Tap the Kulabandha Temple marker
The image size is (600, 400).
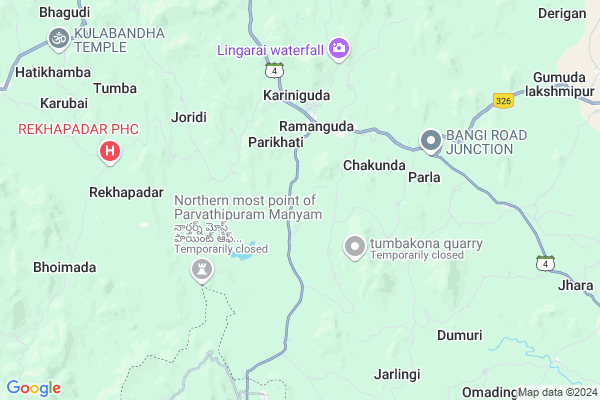[x=58, y=40]
